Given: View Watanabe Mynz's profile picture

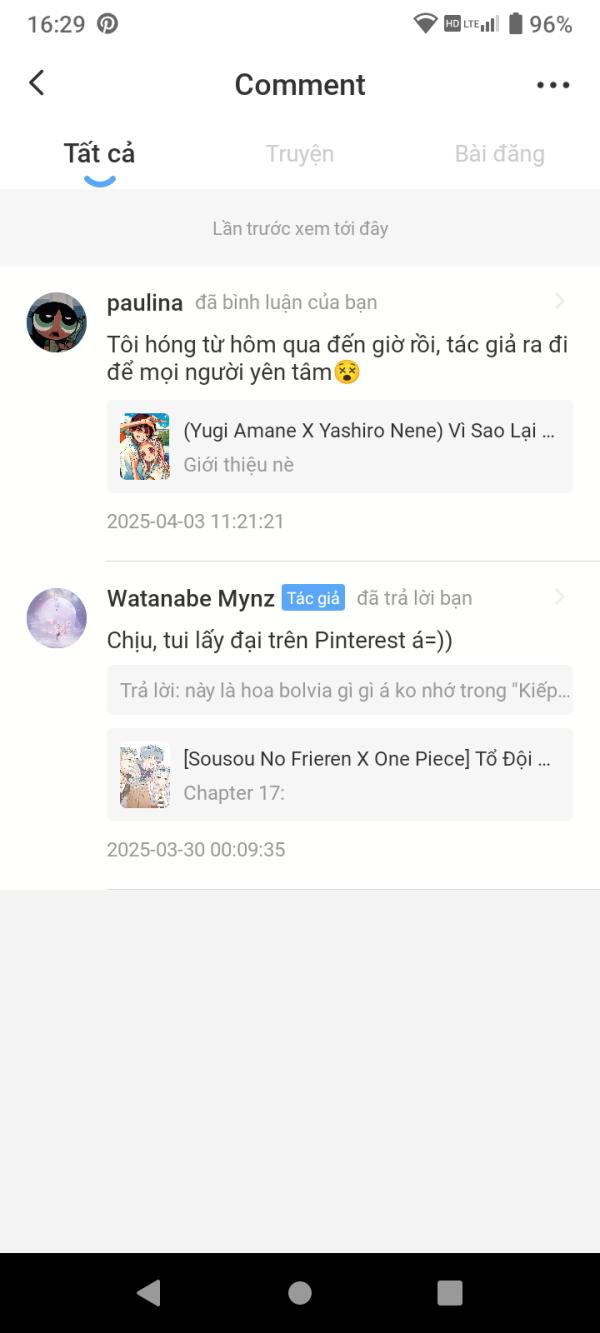Looking at the screenshot, I should pyautogui.click(x=56, y=618).
